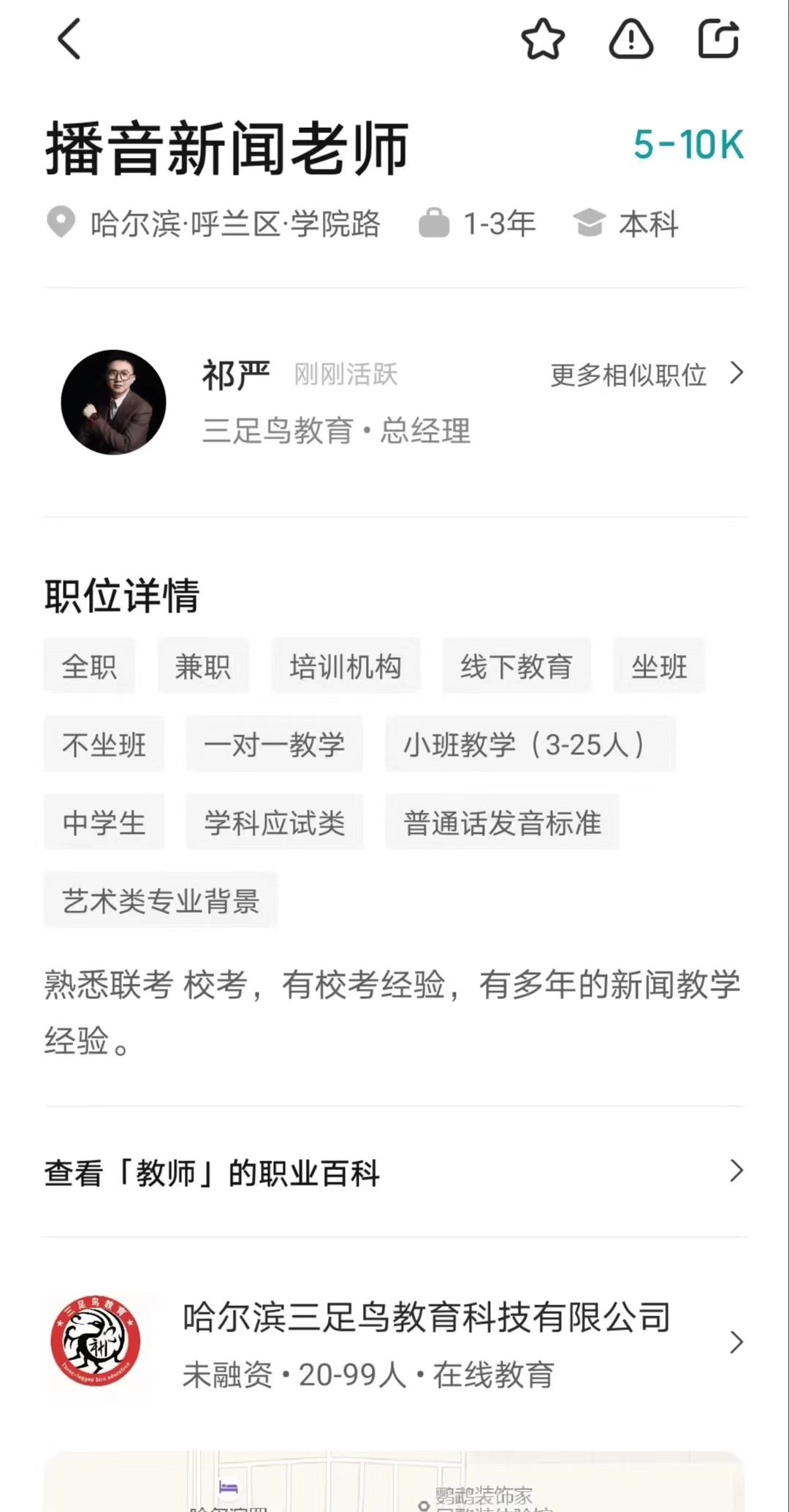Open the company location map

point(394,1483)
